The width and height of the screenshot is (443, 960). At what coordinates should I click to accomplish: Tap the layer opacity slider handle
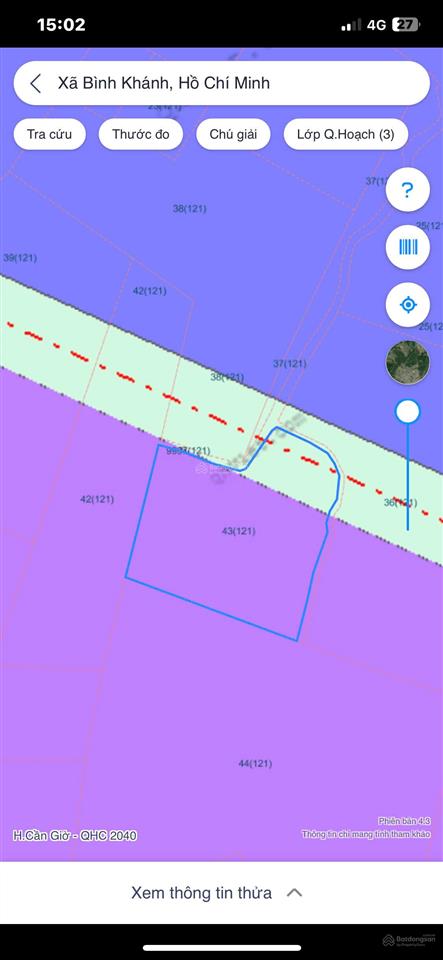click(408, 411)
